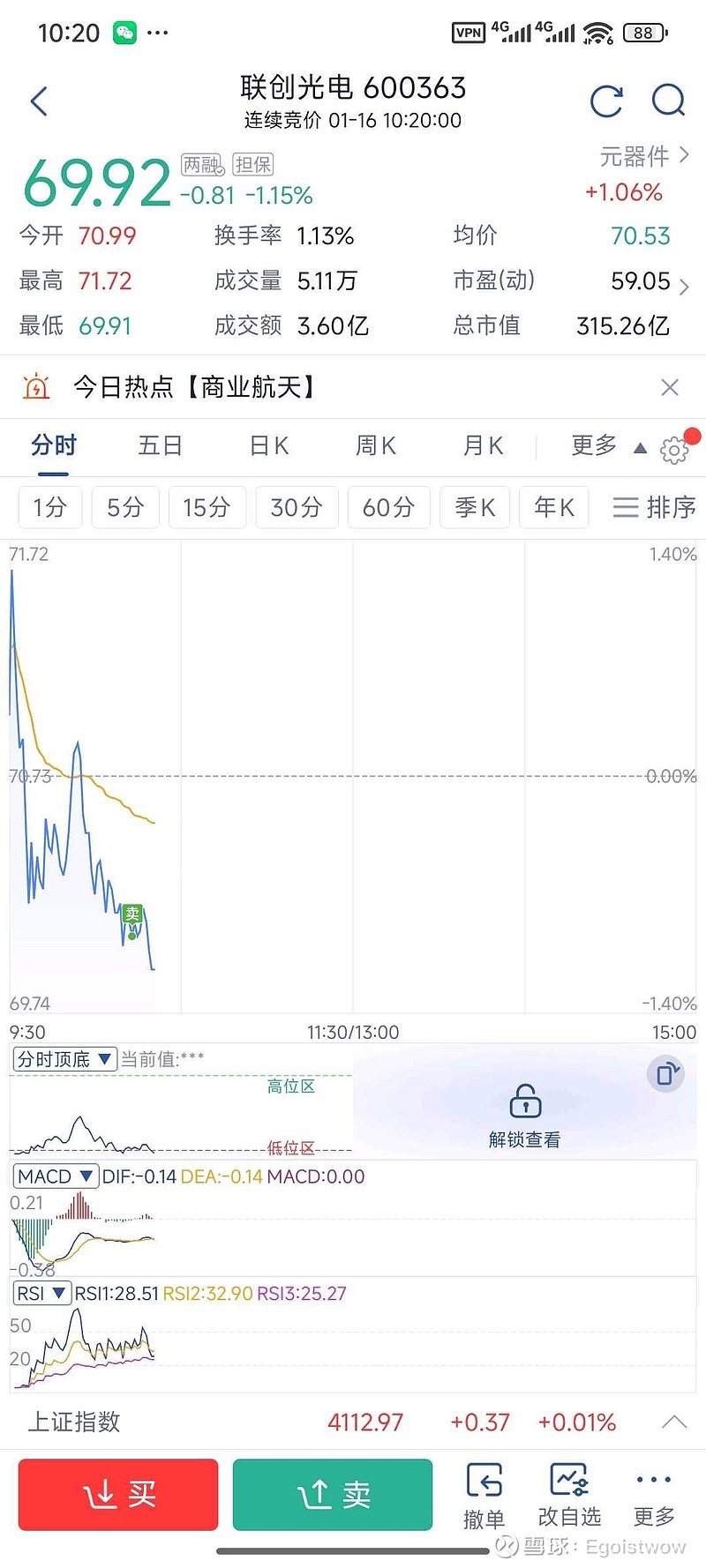Tap the green 卖 sell button
706x1568 pixels.
point(332,1494)
